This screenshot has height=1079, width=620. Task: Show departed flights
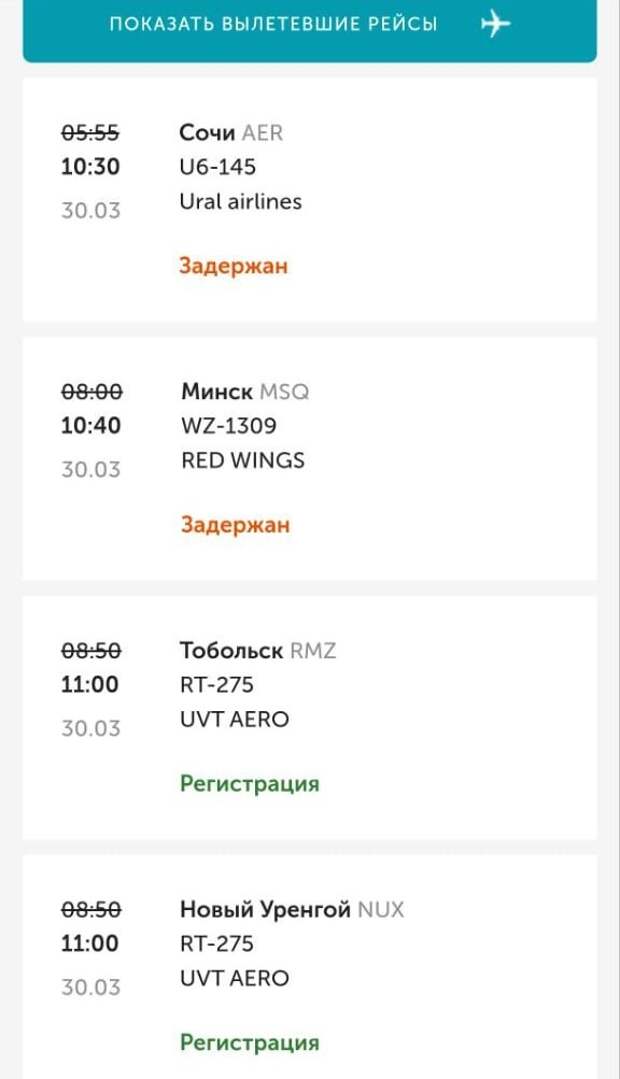(x=309, y=24)
